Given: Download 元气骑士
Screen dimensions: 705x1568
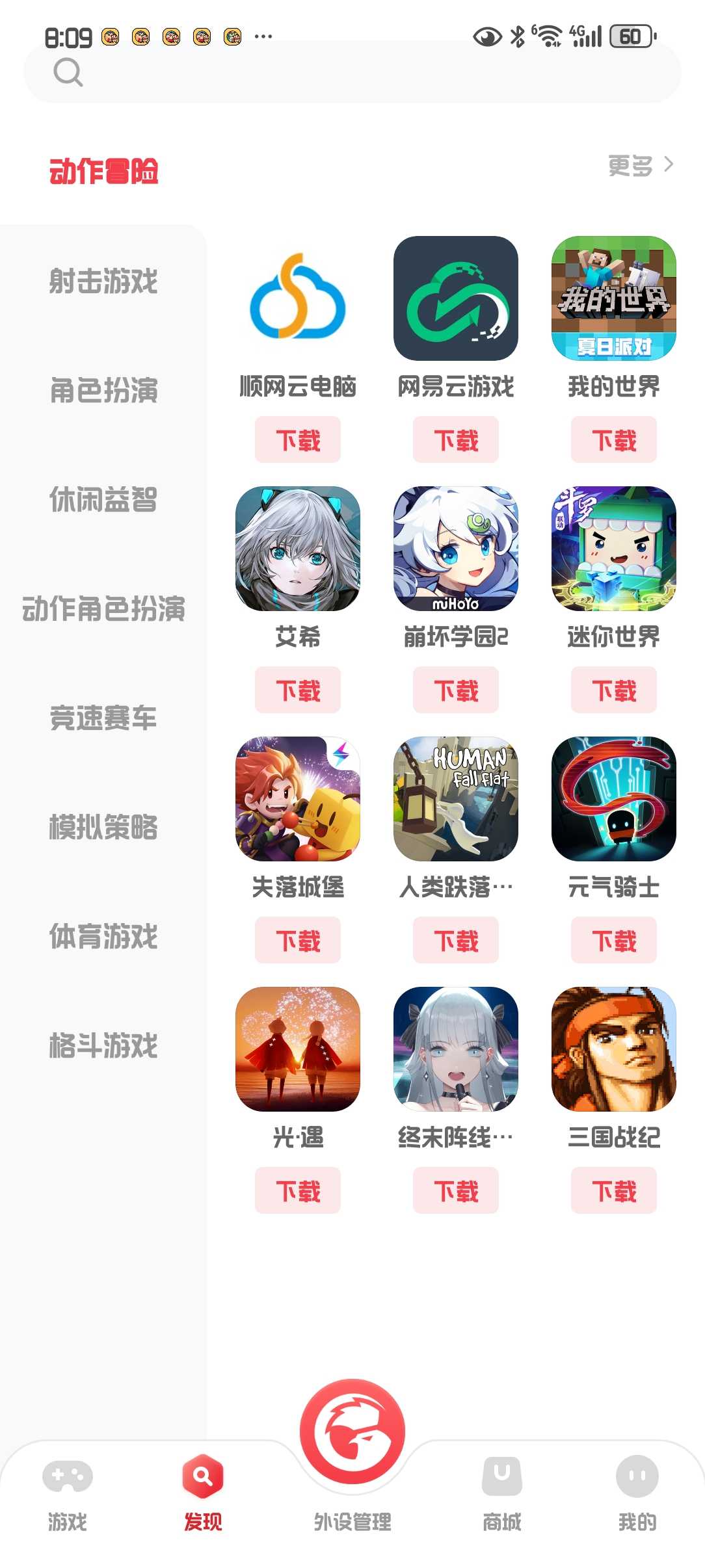Looking at the screenshot, I should (614, 941).
